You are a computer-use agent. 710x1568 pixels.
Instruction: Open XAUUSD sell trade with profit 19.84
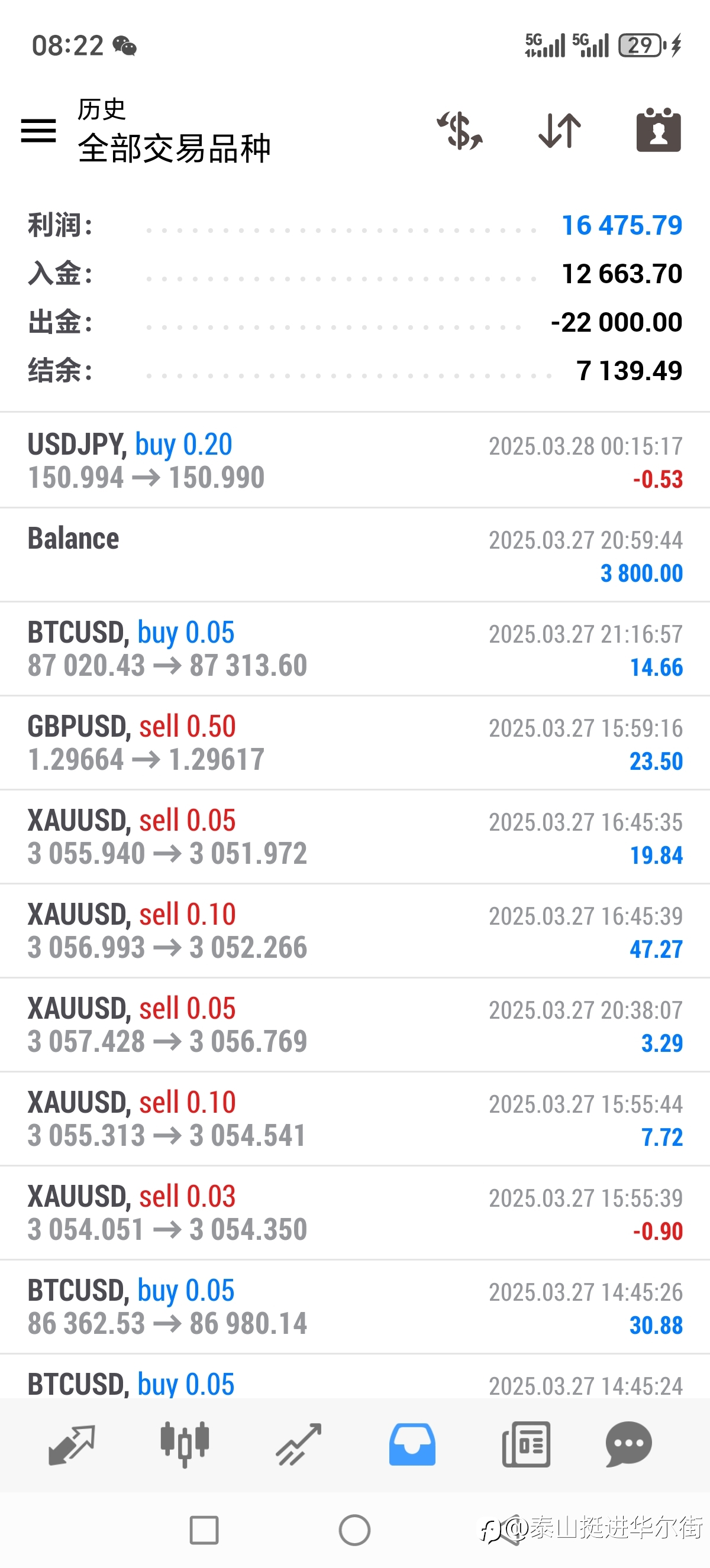pos(355,837)
